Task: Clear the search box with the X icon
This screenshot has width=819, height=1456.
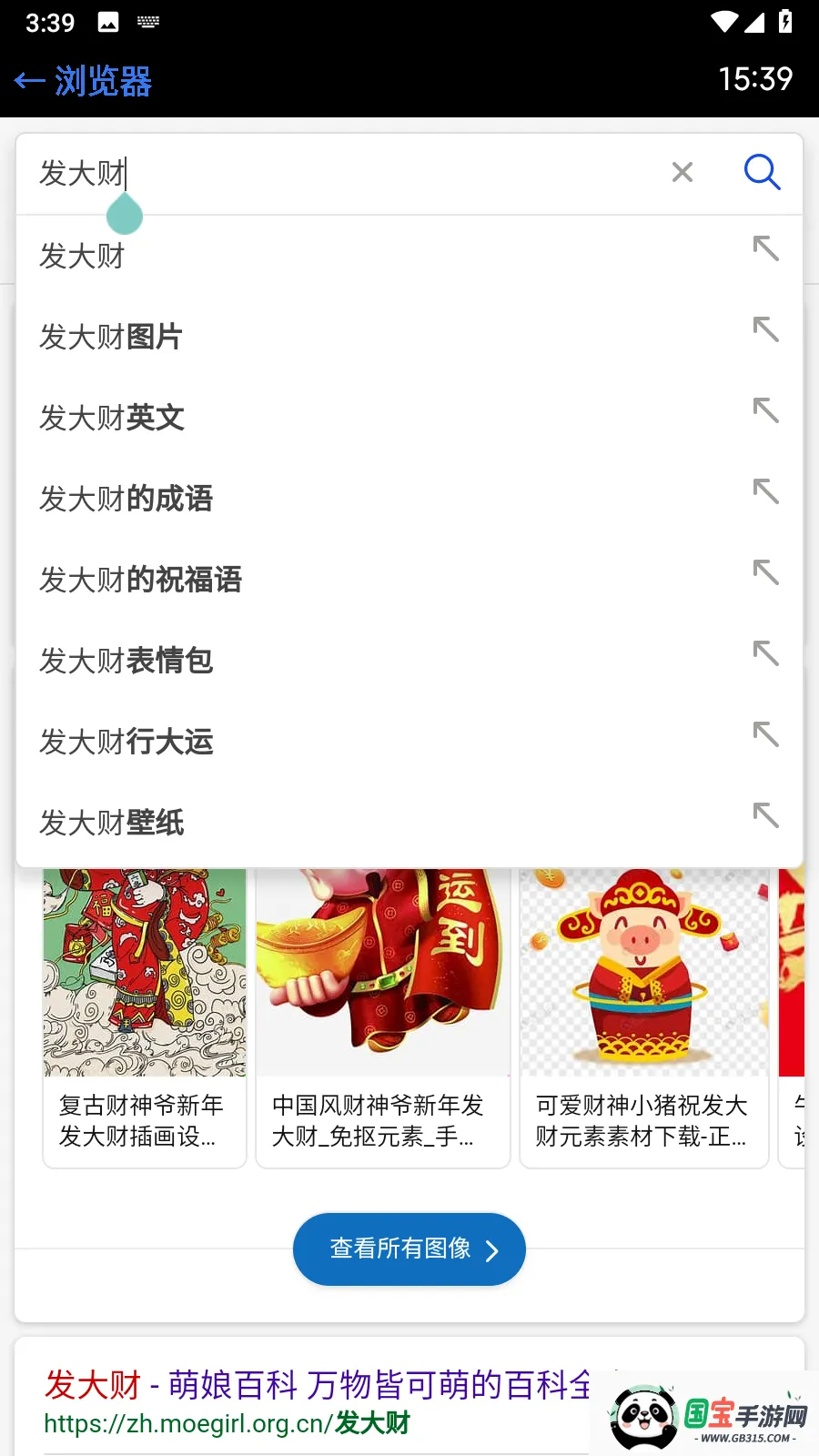Action: (x=682, y=172)
